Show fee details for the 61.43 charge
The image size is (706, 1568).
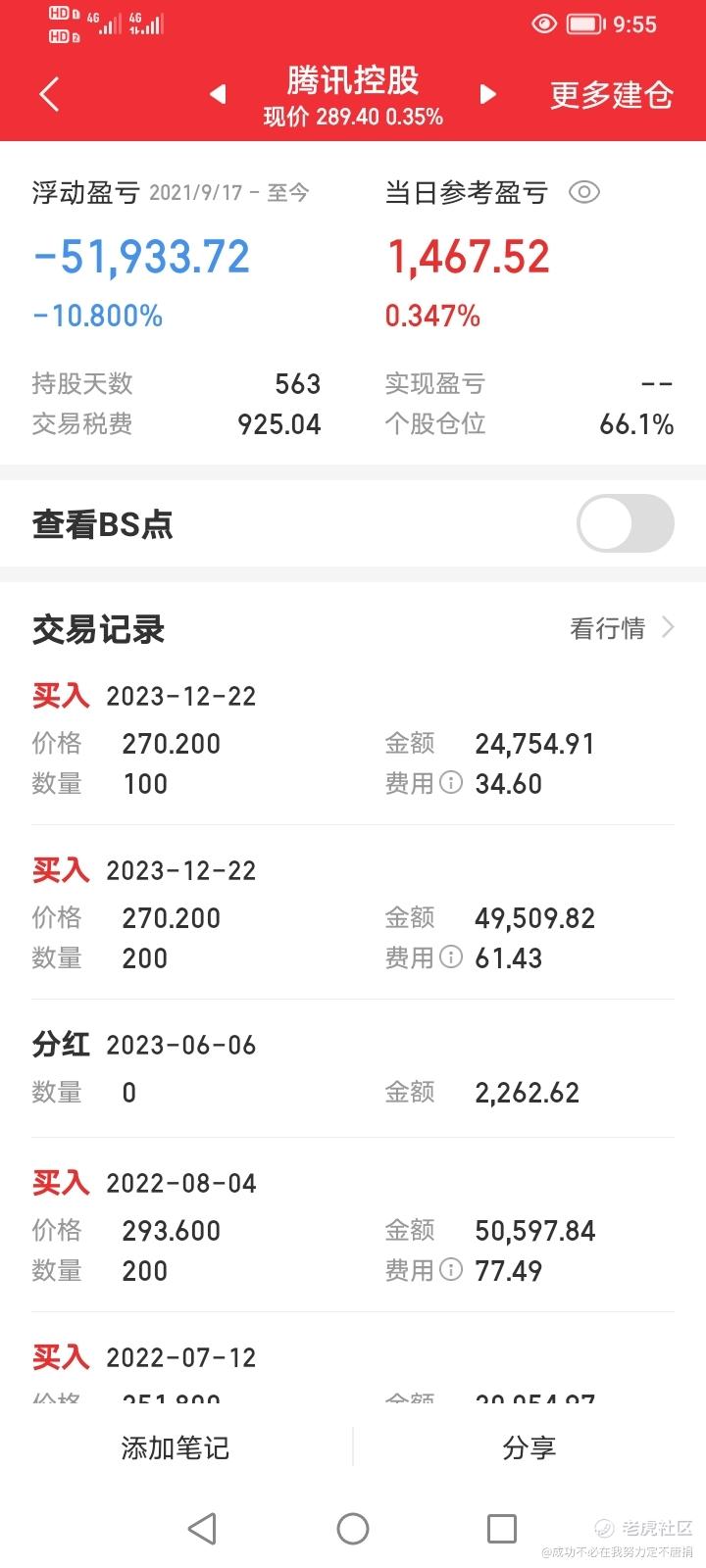(450, 956)
